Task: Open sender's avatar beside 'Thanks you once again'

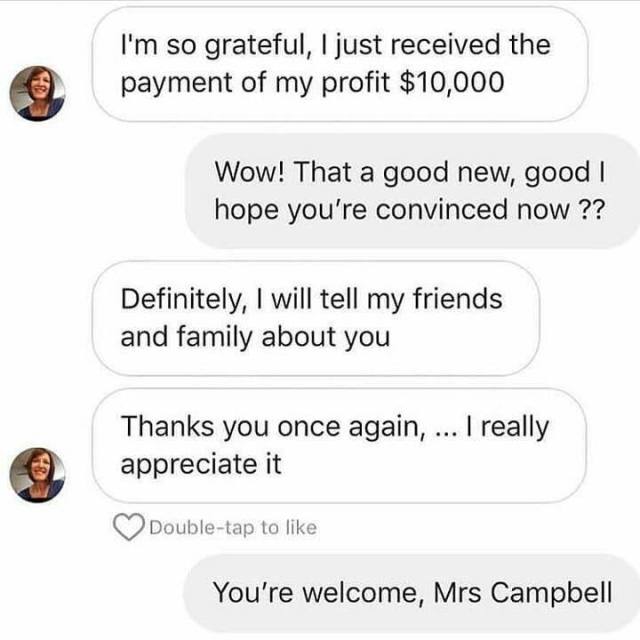Action: point(37,474)
